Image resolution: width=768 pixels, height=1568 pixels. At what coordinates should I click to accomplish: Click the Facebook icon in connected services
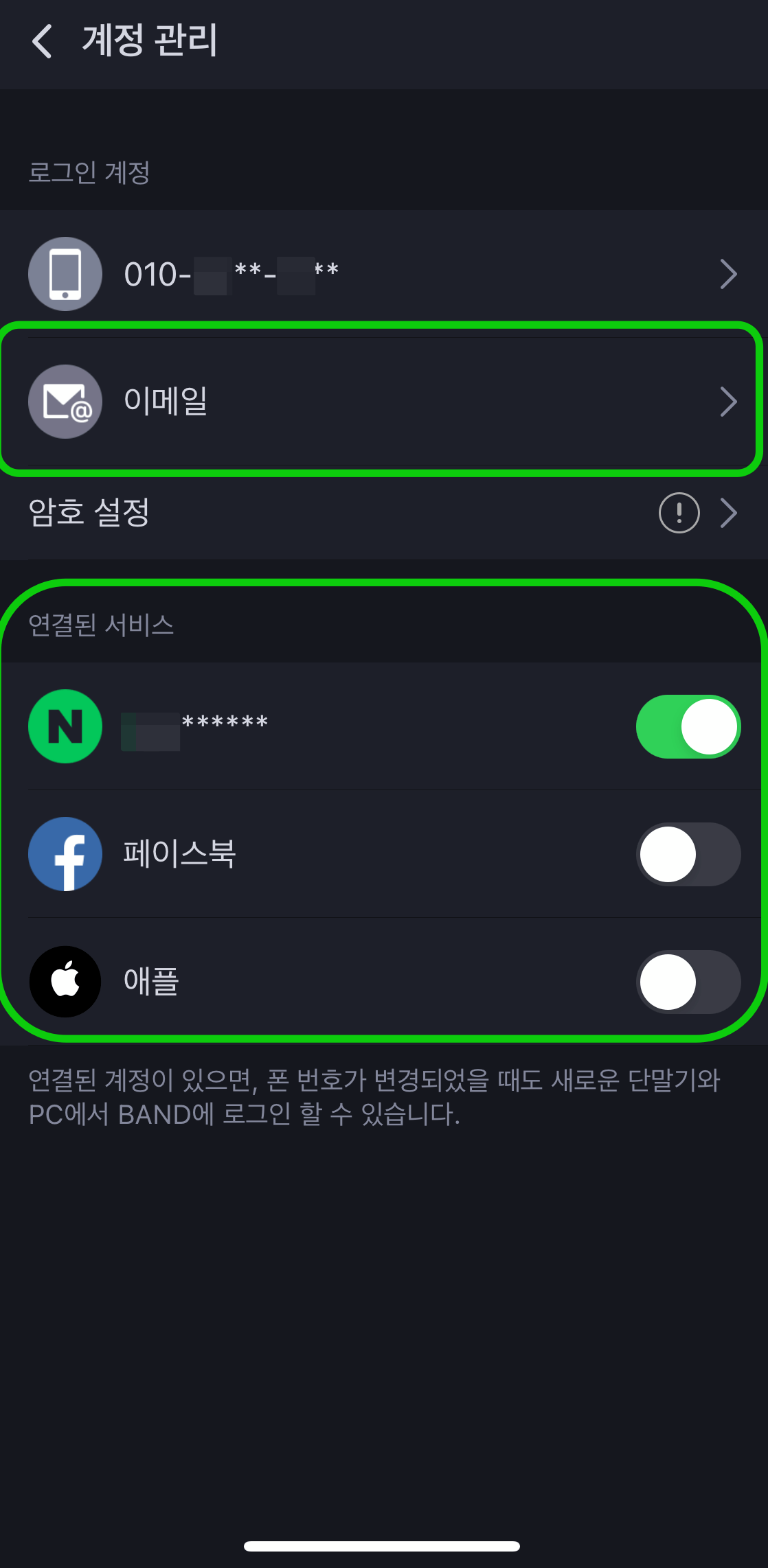(x=65, y=853)
